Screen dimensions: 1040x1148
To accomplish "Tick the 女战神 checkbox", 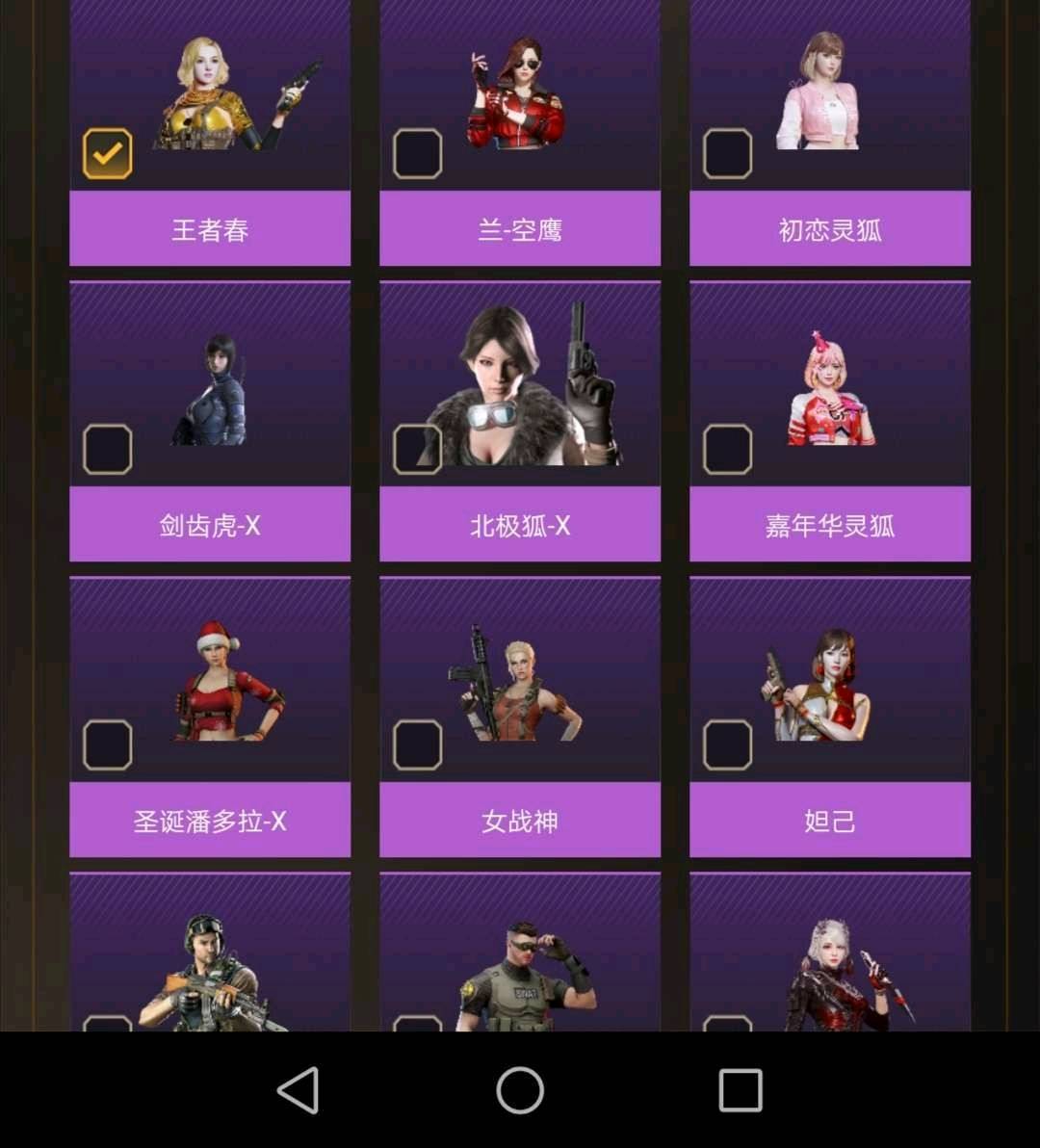I will pyautogui.click(x=418, y=745).
